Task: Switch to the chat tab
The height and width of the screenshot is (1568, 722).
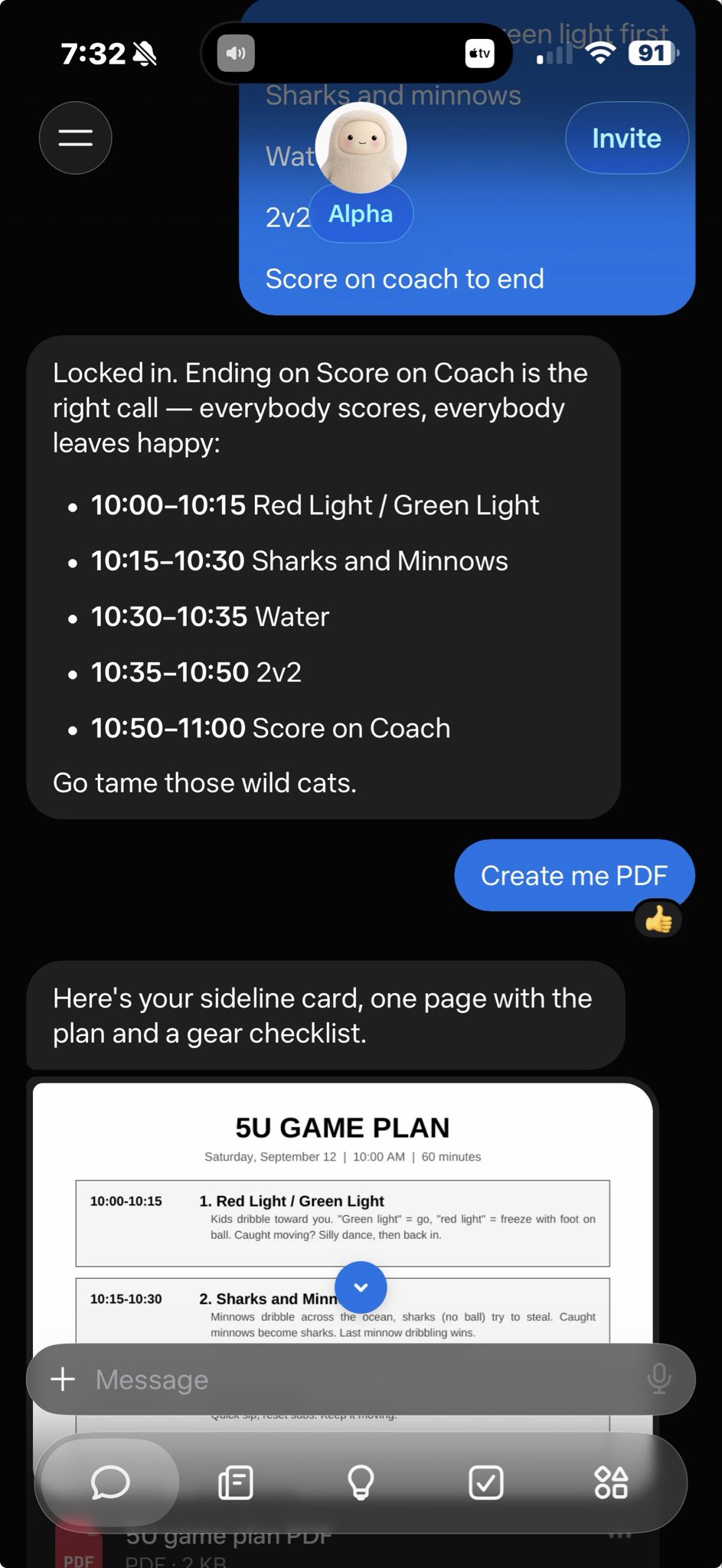Action: point(110,1482)
